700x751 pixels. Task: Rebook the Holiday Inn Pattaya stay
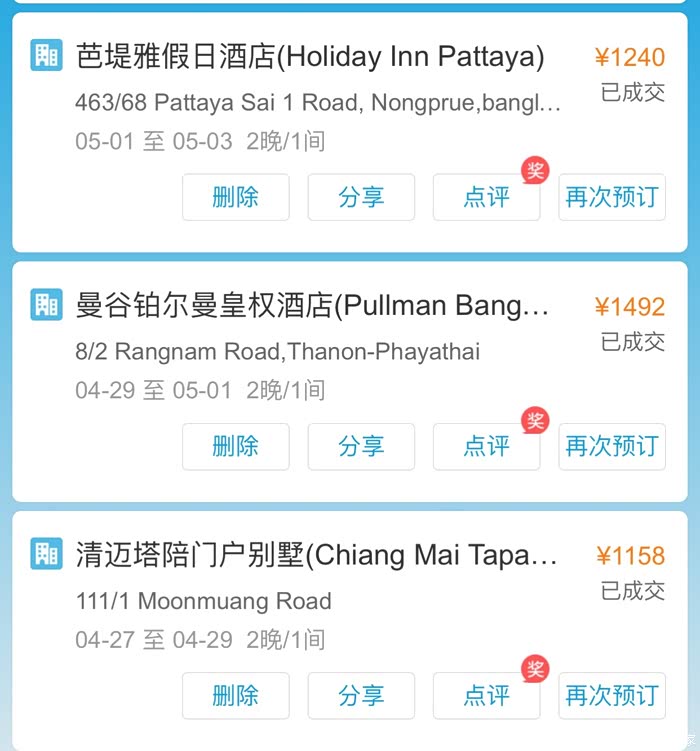[x=611, y=197]
